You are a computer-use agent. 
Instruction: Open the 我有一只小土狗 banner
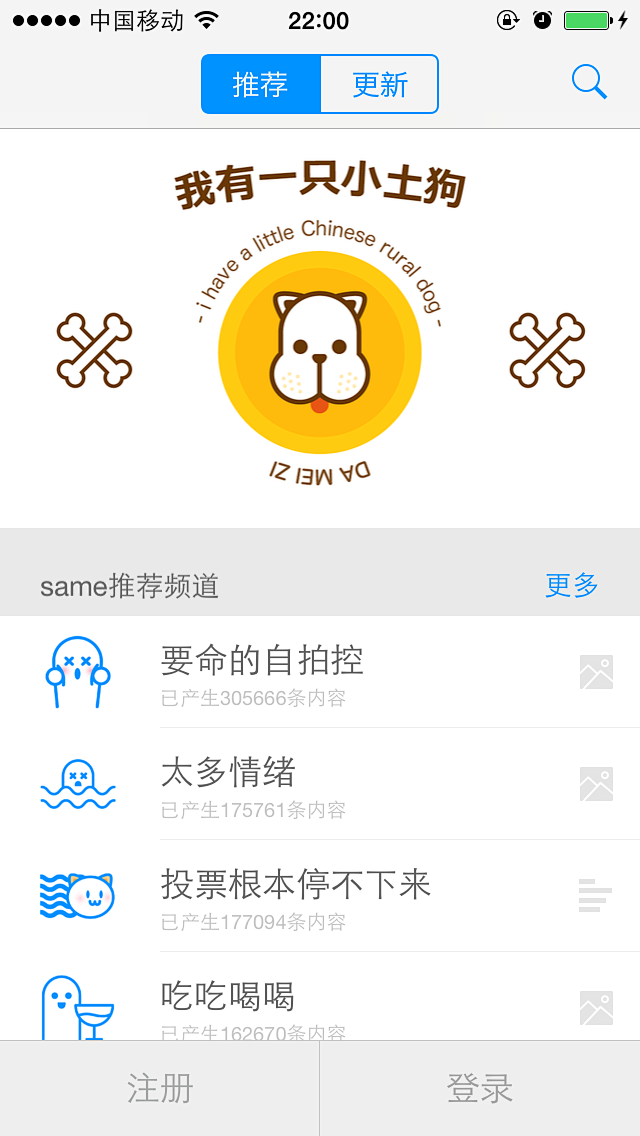click(320, 330)
